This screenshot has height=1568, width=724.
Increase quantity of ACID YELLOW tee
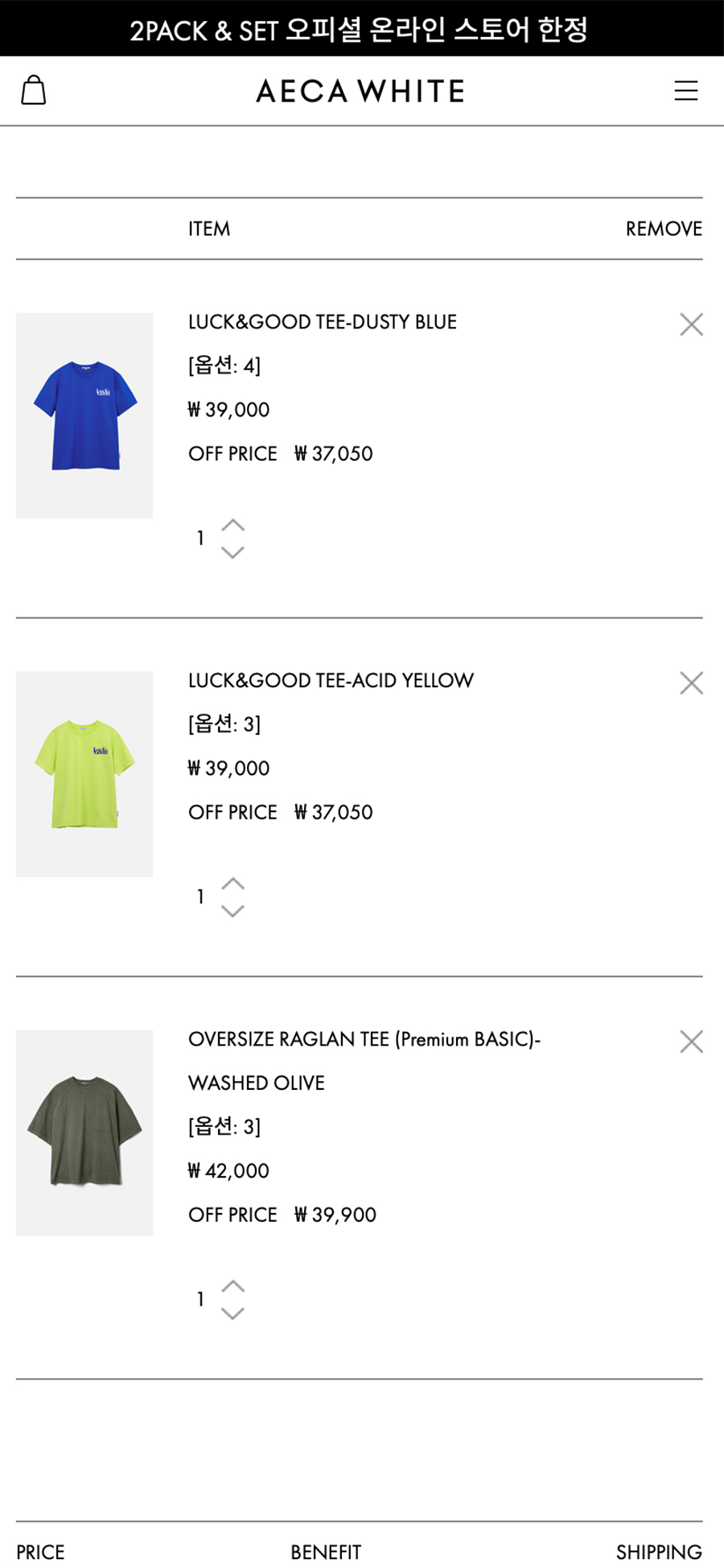[232, 884]
